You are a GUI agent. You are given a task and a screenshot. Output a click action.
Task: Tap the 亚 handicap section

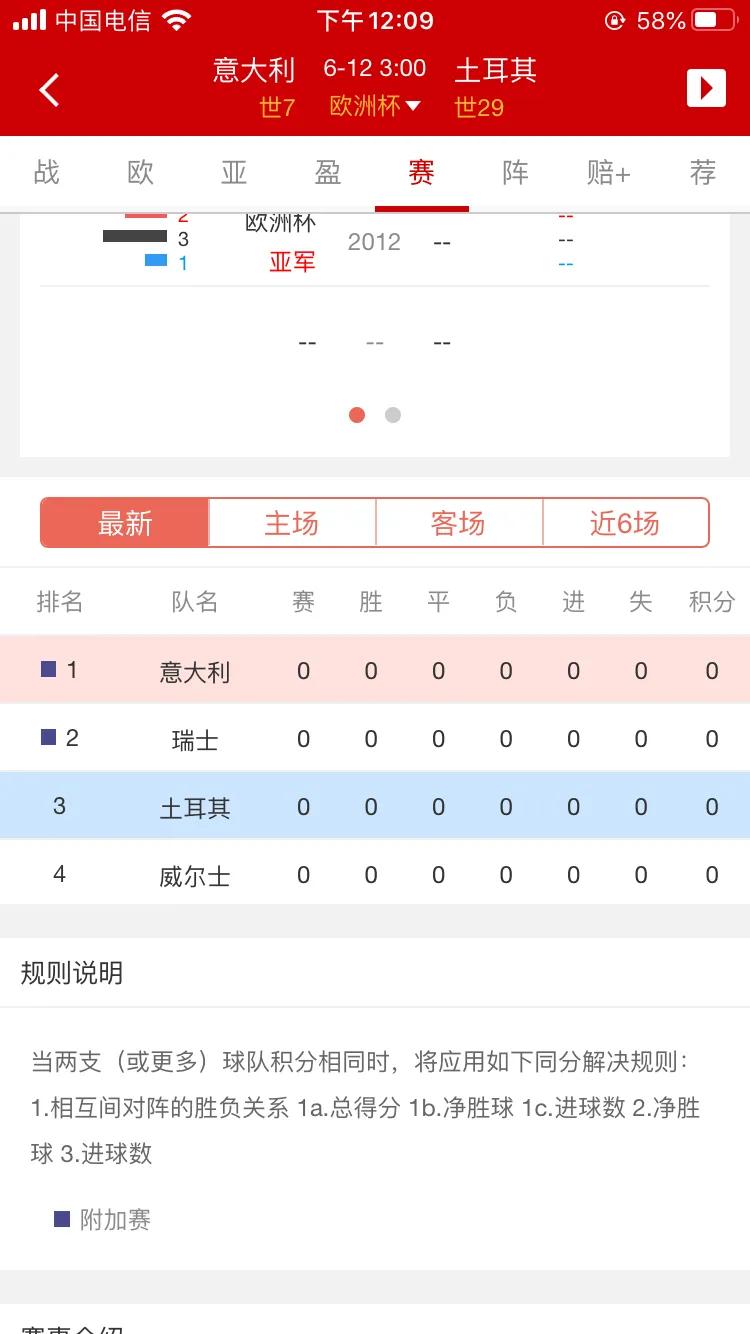point(233,172)
